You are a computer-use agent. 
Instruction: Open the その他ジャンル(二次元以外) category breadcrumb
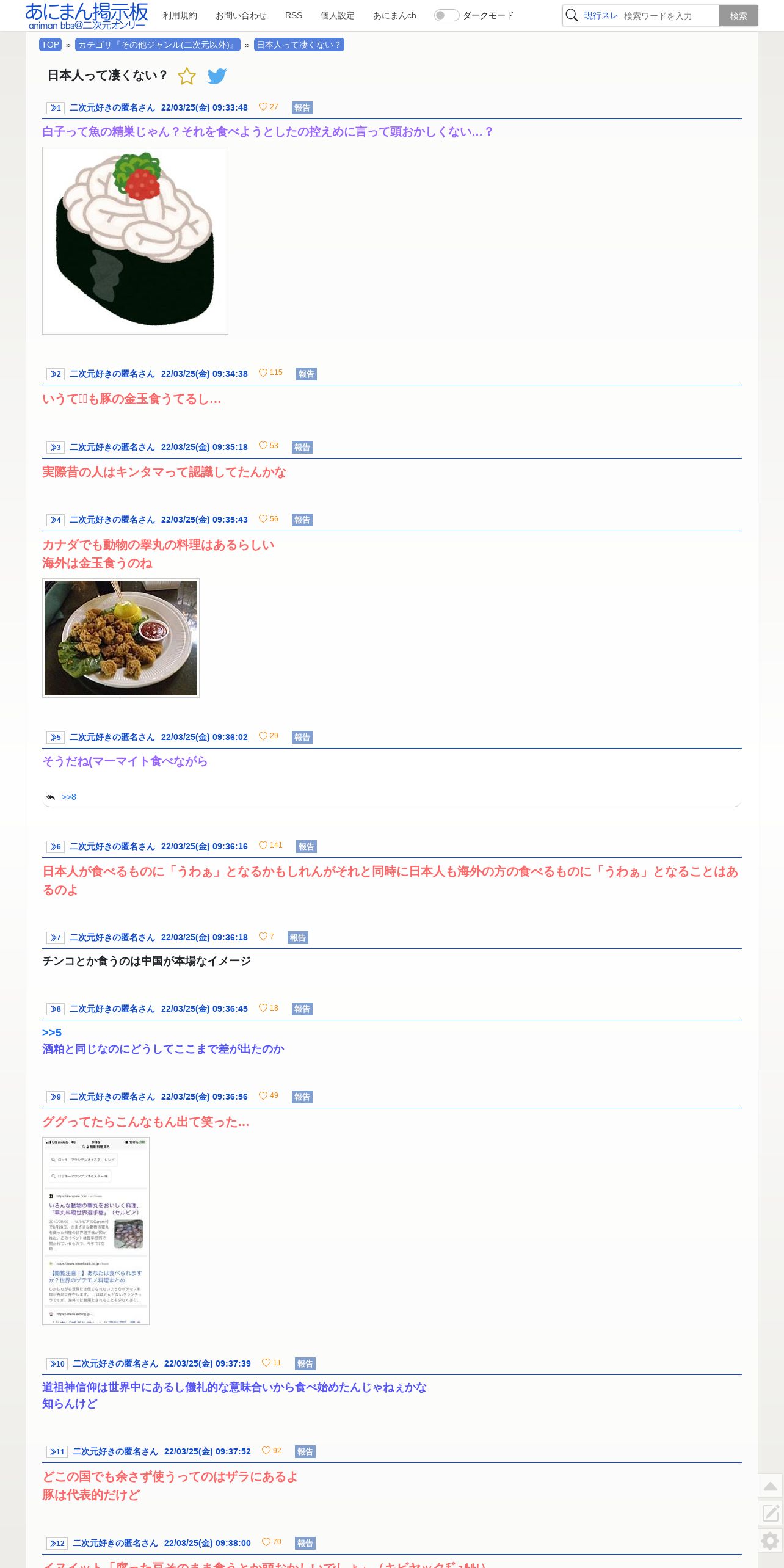[158, 45]
